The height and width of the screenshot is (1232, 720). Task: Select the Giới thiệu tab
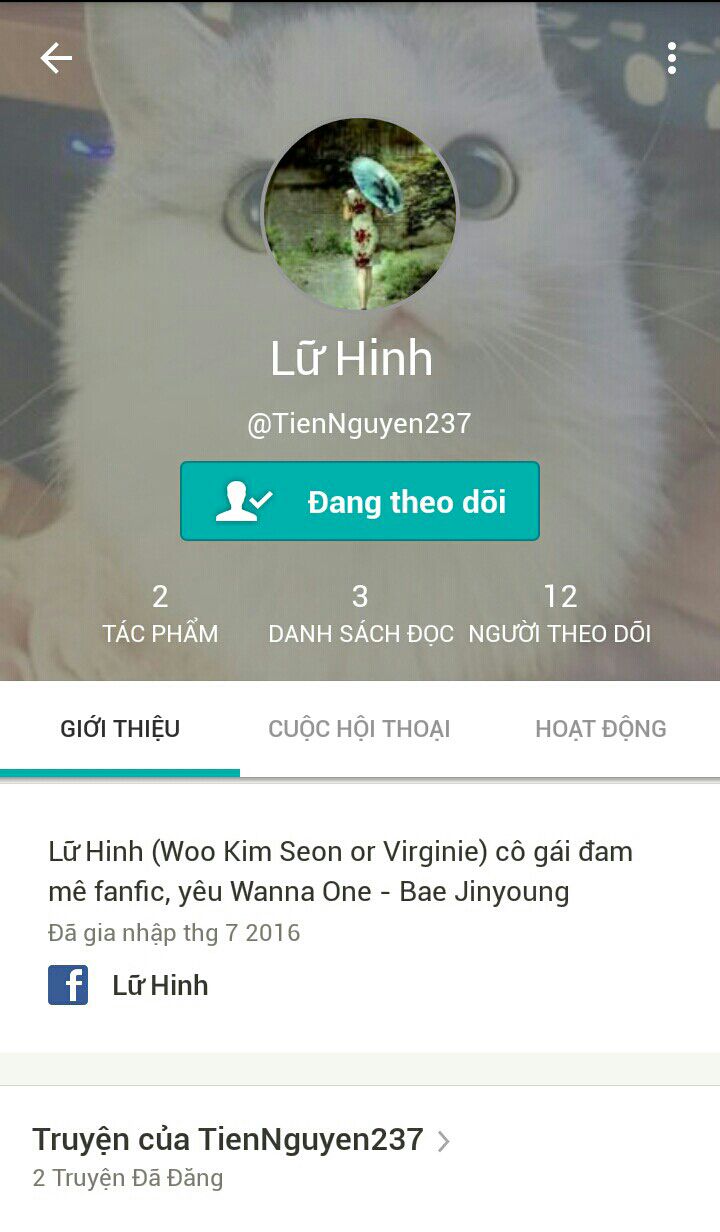click(x=120, y=729)
